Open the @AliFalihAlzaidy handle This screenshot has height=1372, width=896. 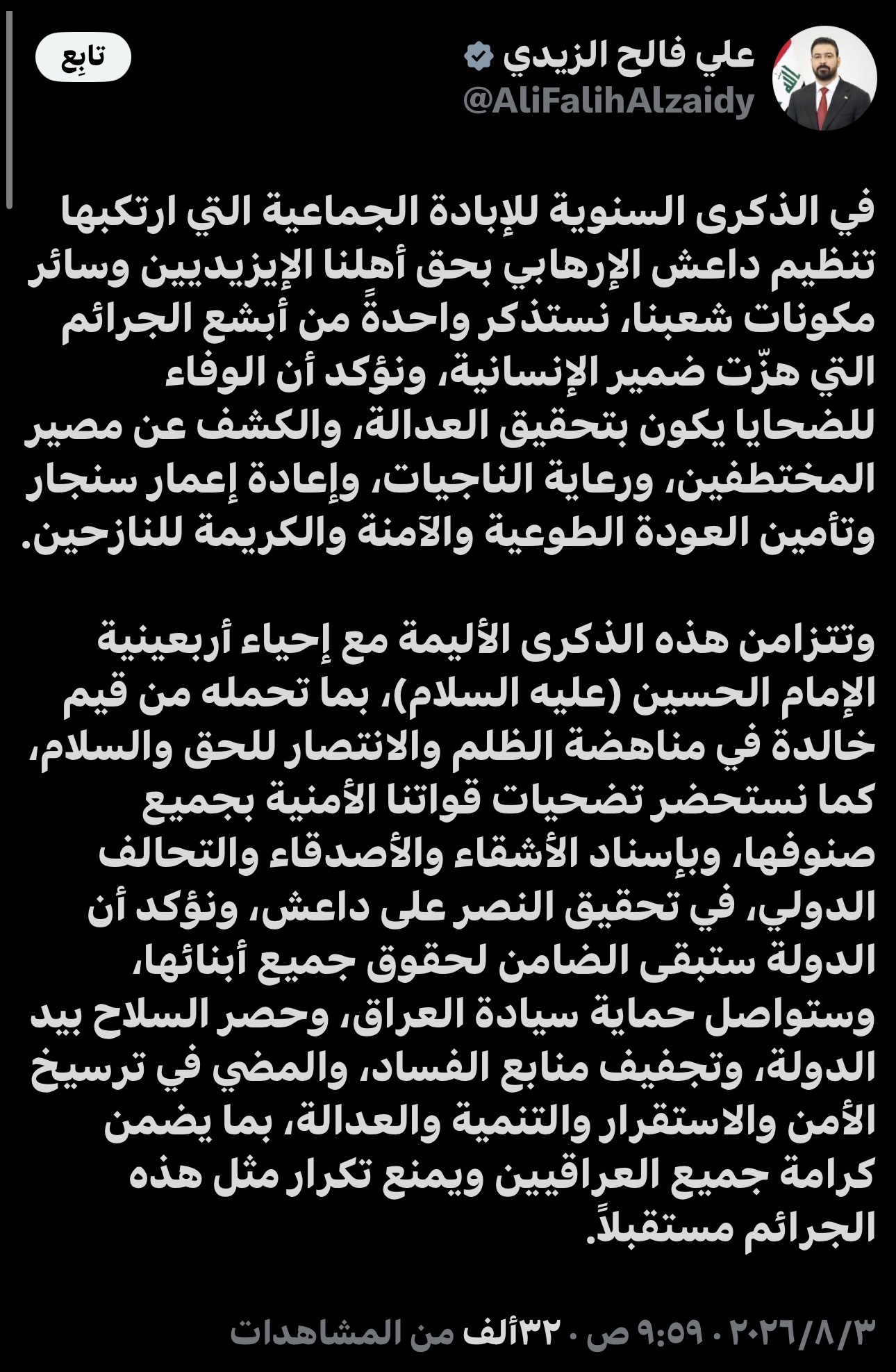click(x=608, y=103)
